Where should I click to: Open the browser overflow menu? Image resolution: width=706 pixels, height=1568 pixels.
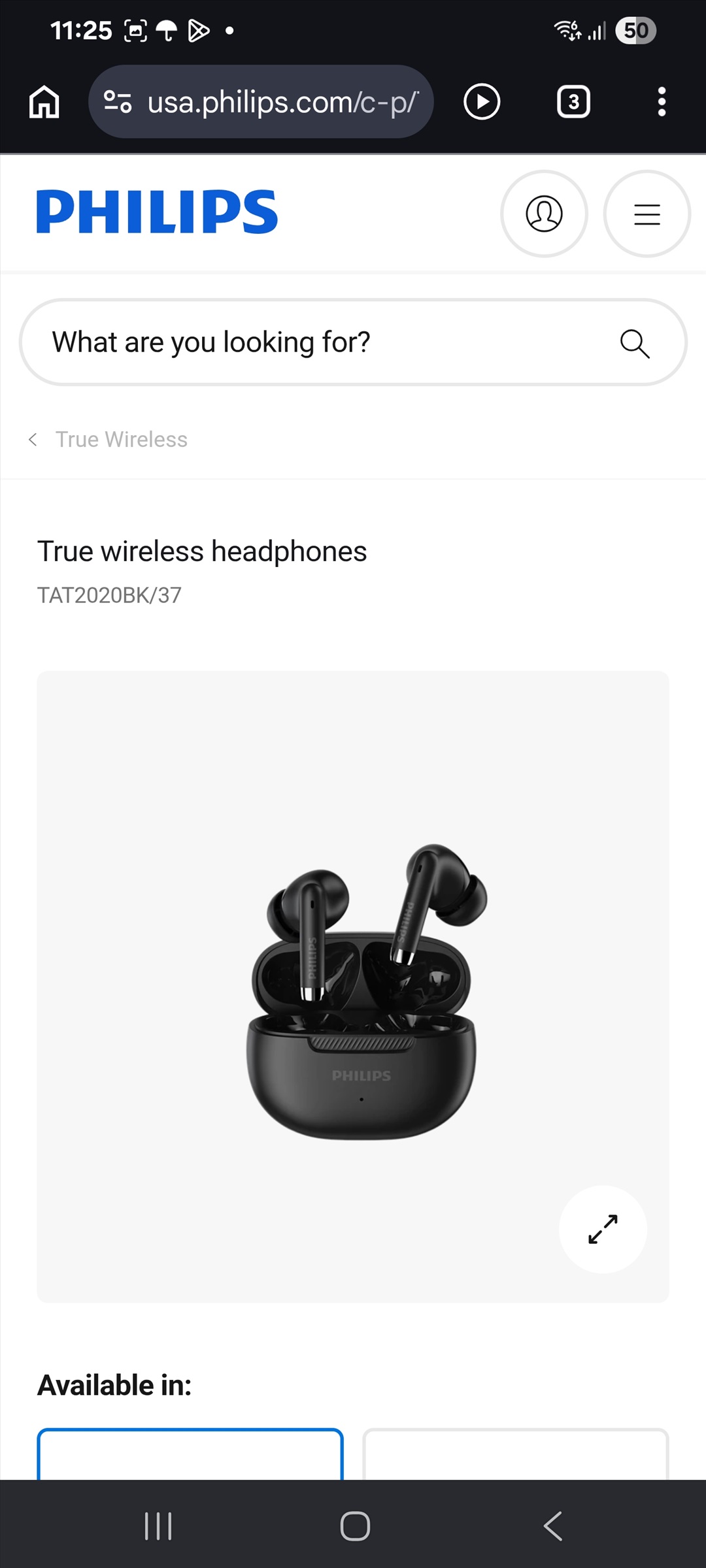[x=662, y=102]
